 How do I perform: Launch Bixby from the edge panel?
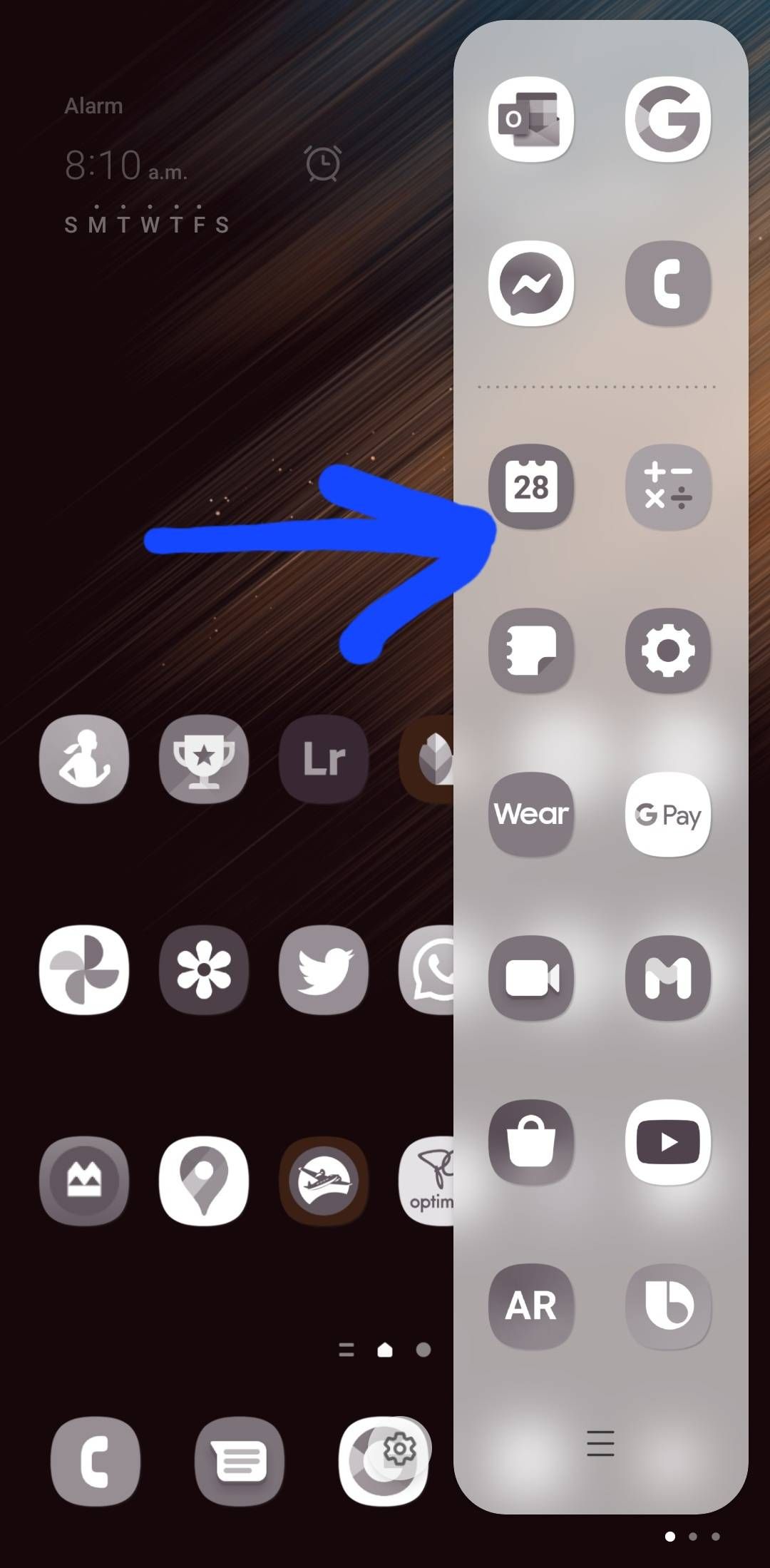click(x=667, y=1305)
